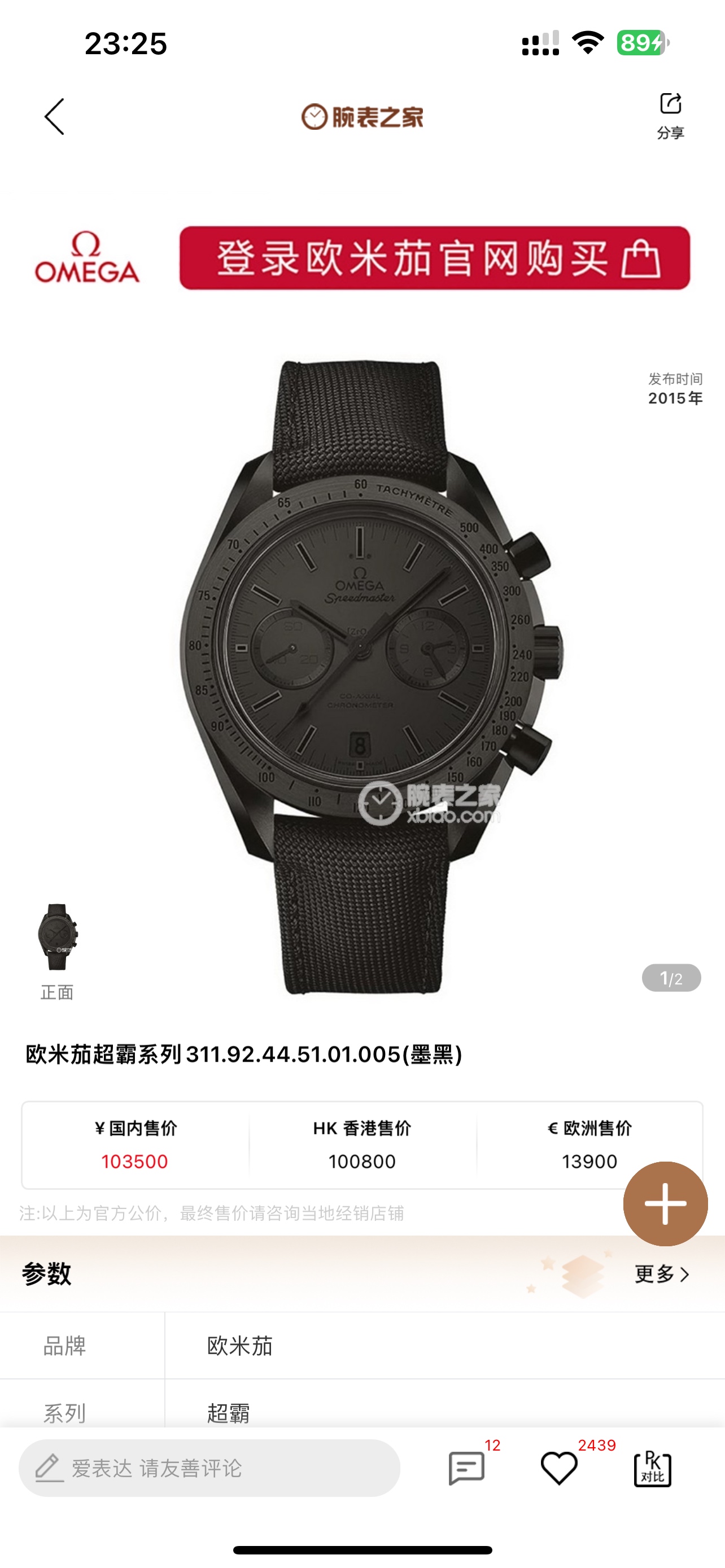This screenshot has width=725, height=1568.
Task: Open the 登录欧米茄官网购买 banner
Action: coord(434,258)
